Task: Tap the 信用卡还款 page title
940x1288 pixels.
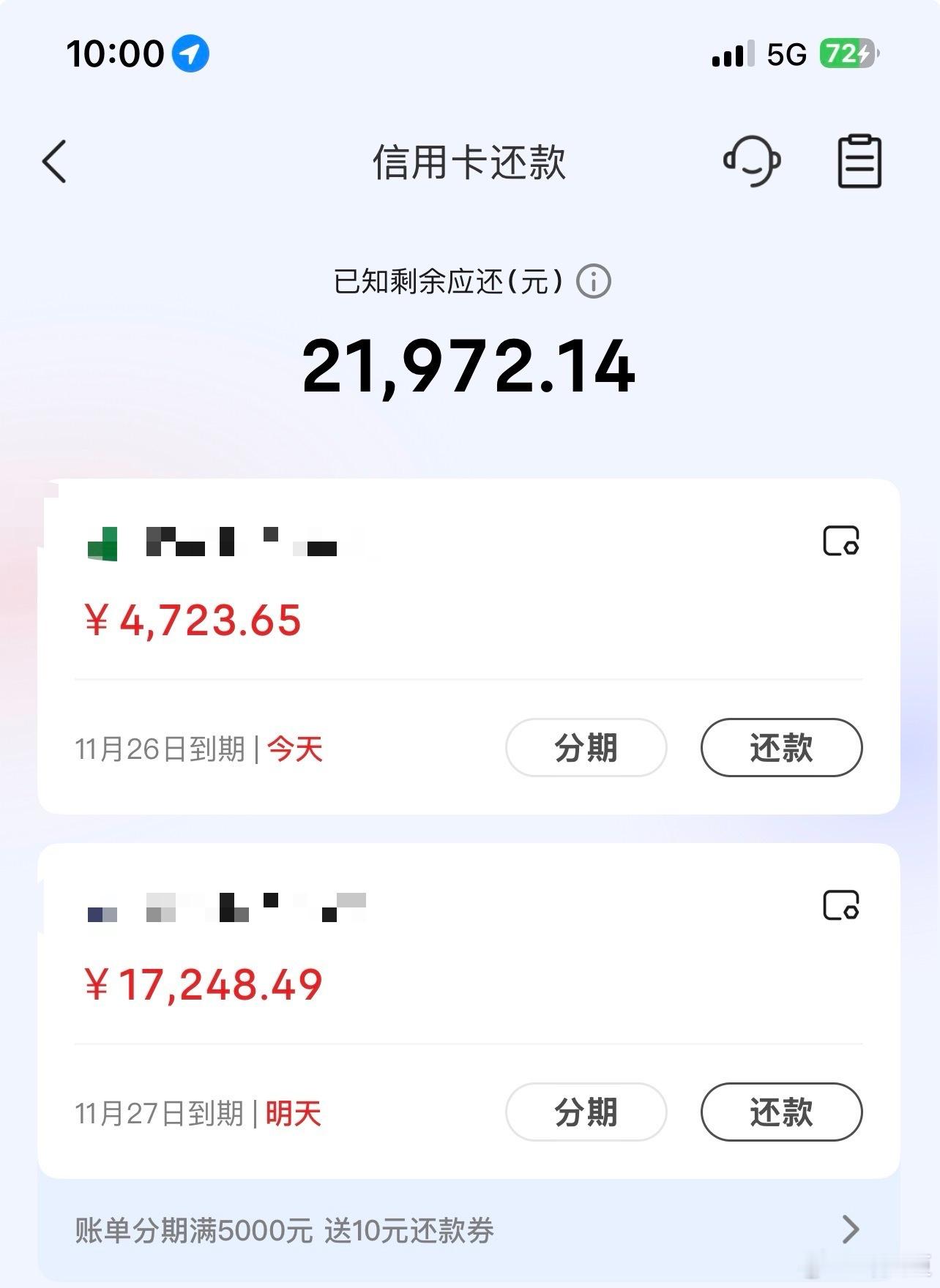Action: 469,162
